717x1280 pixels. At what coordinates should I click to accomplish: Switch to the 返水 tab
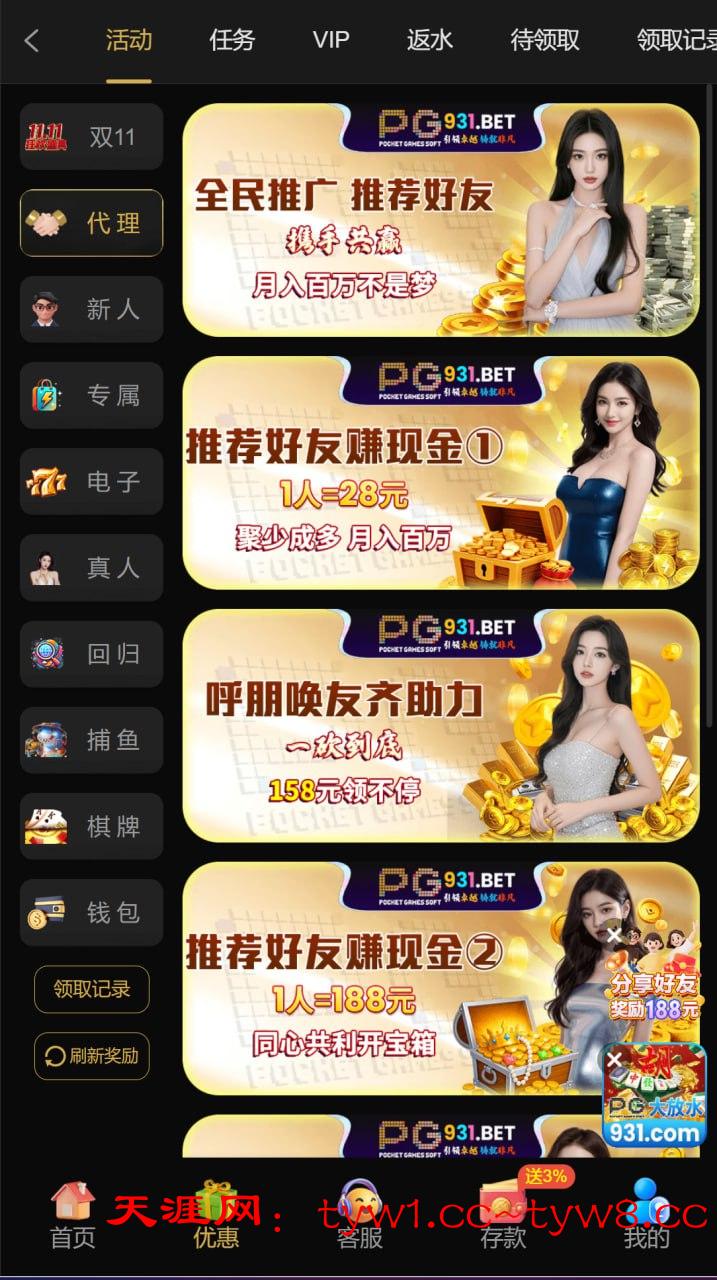tap(430, 40)
